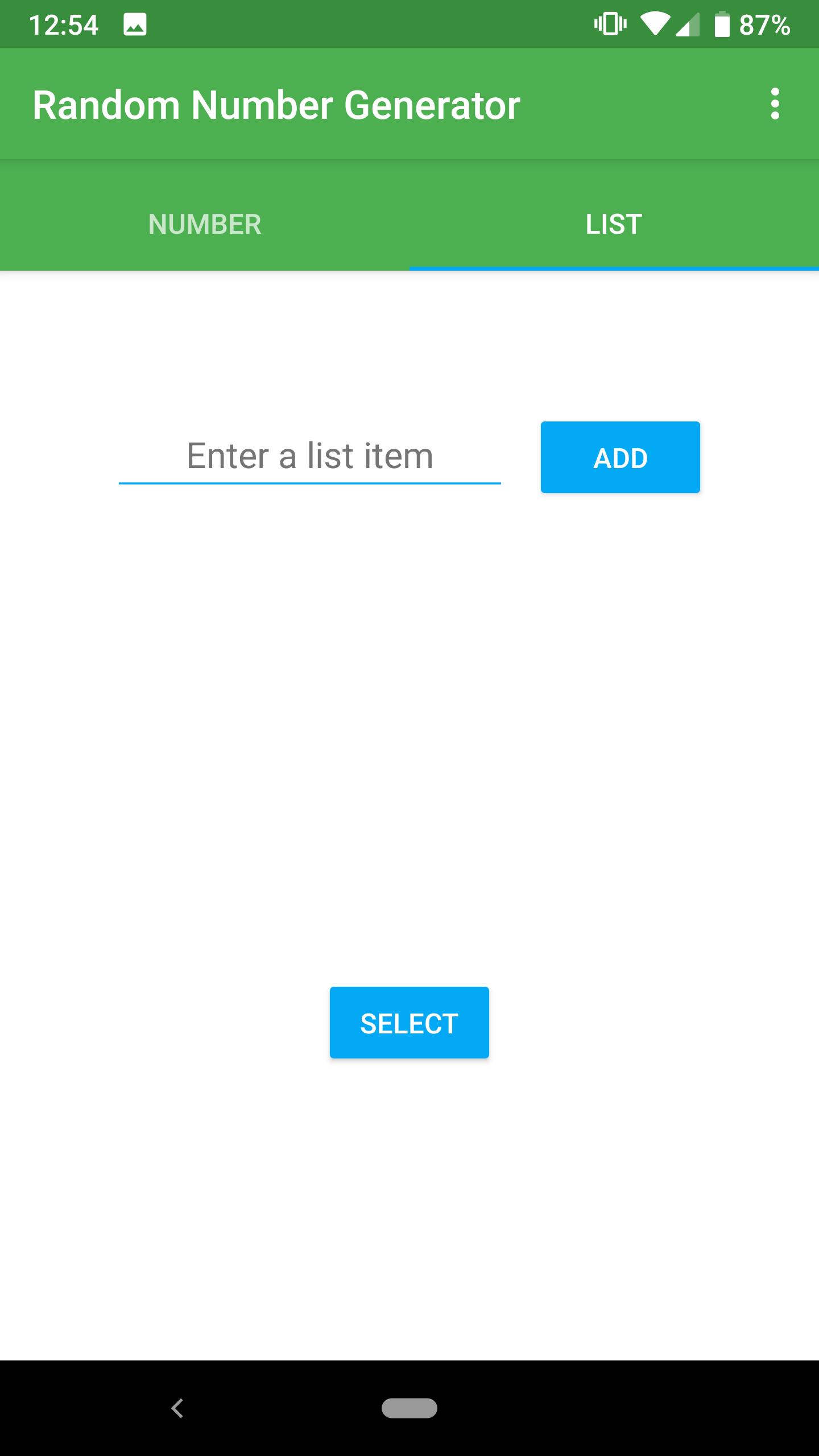
Task: Select the List tab
Action: (614, 224)
